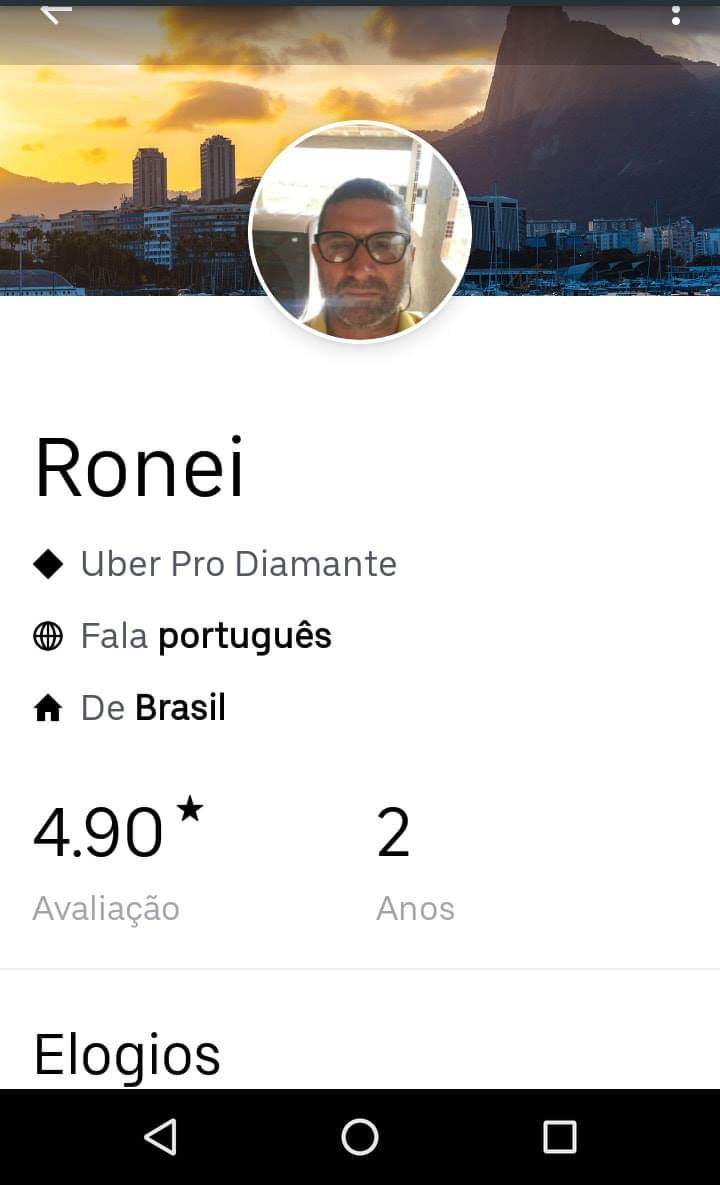The height and width of the screenshot is (1185, 720).
Task: Tap the globe icon next to language info
Action: 47,635
